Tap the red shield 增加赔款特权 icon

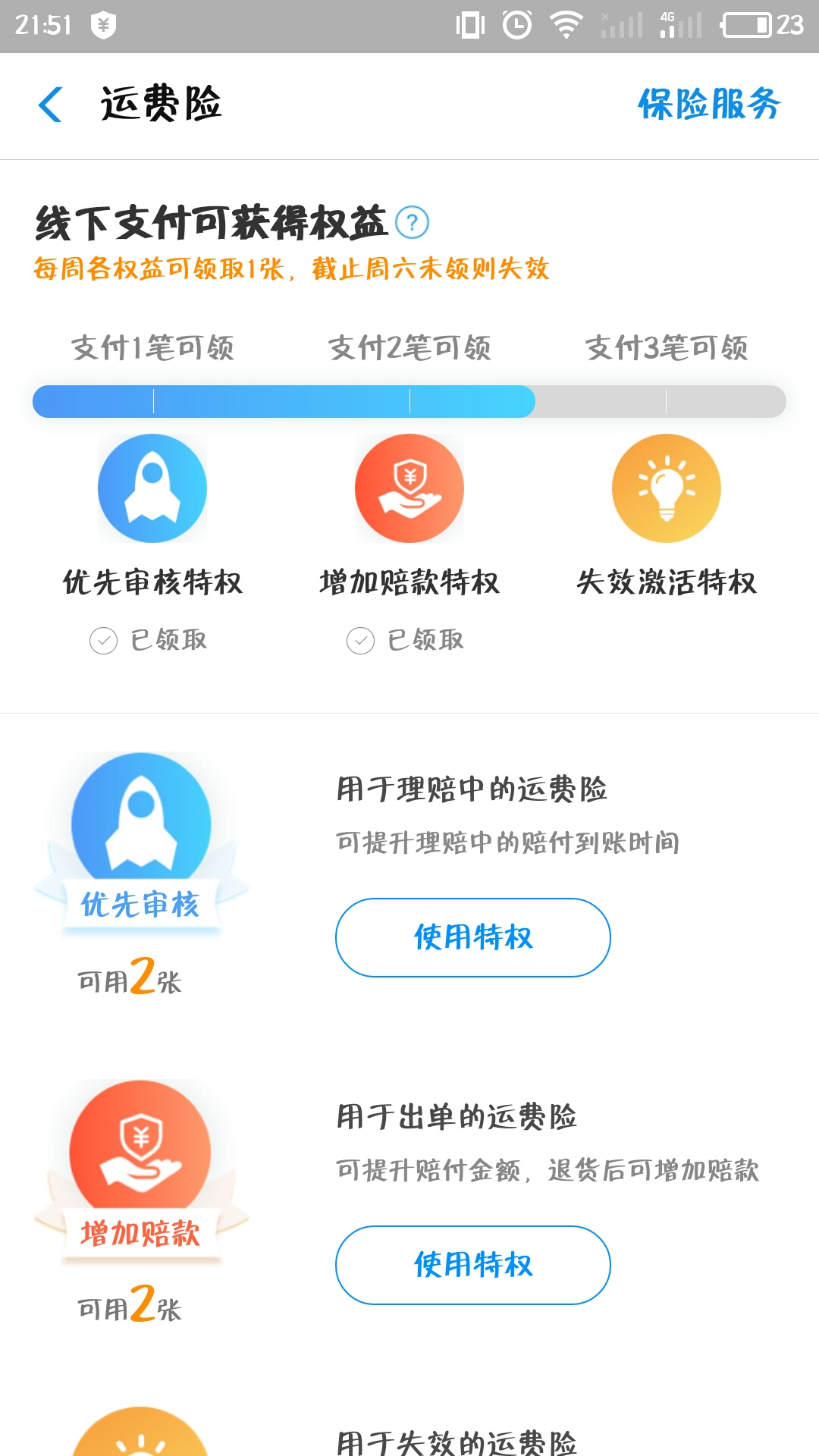point(409,488)
